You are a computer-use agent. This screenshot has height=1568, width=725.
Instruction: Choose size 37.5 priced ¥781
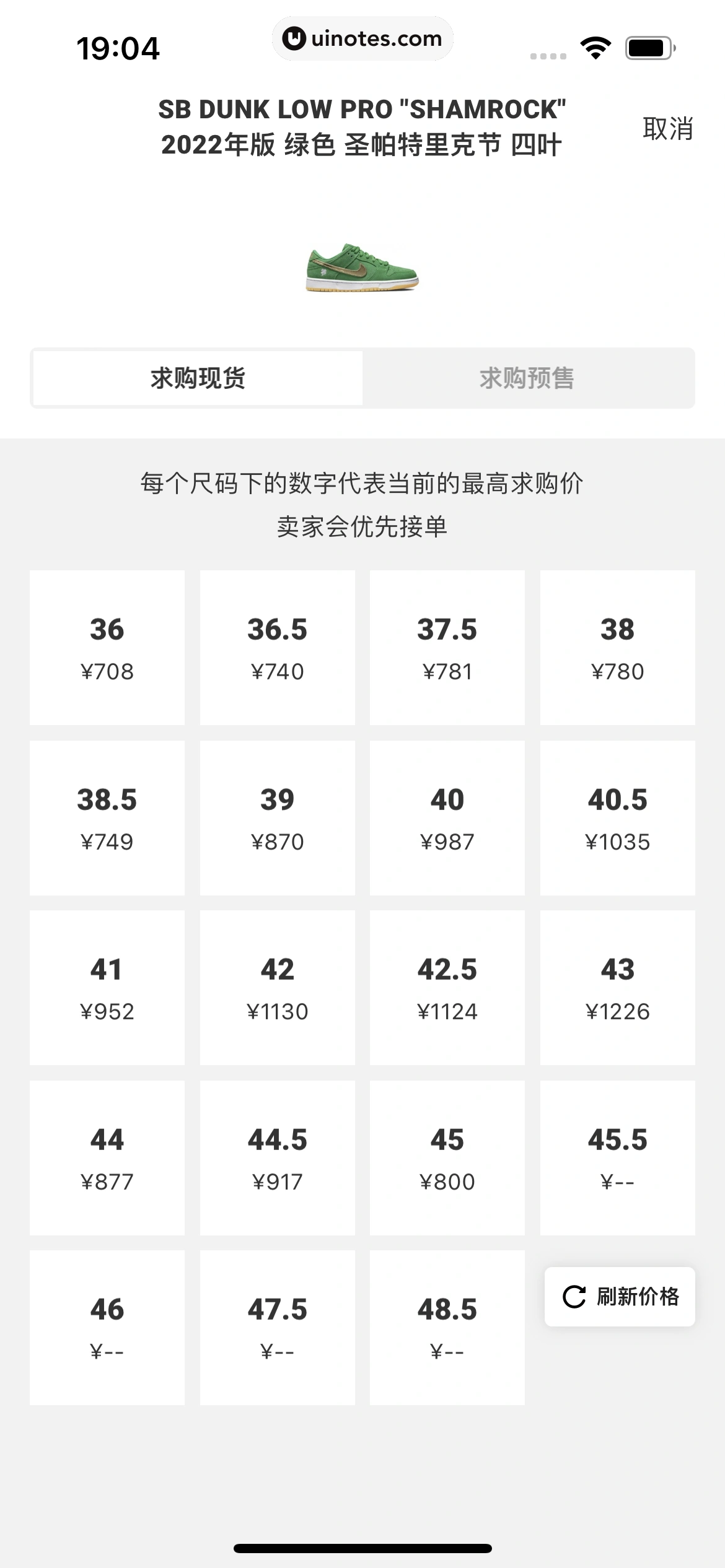(447, 646)
